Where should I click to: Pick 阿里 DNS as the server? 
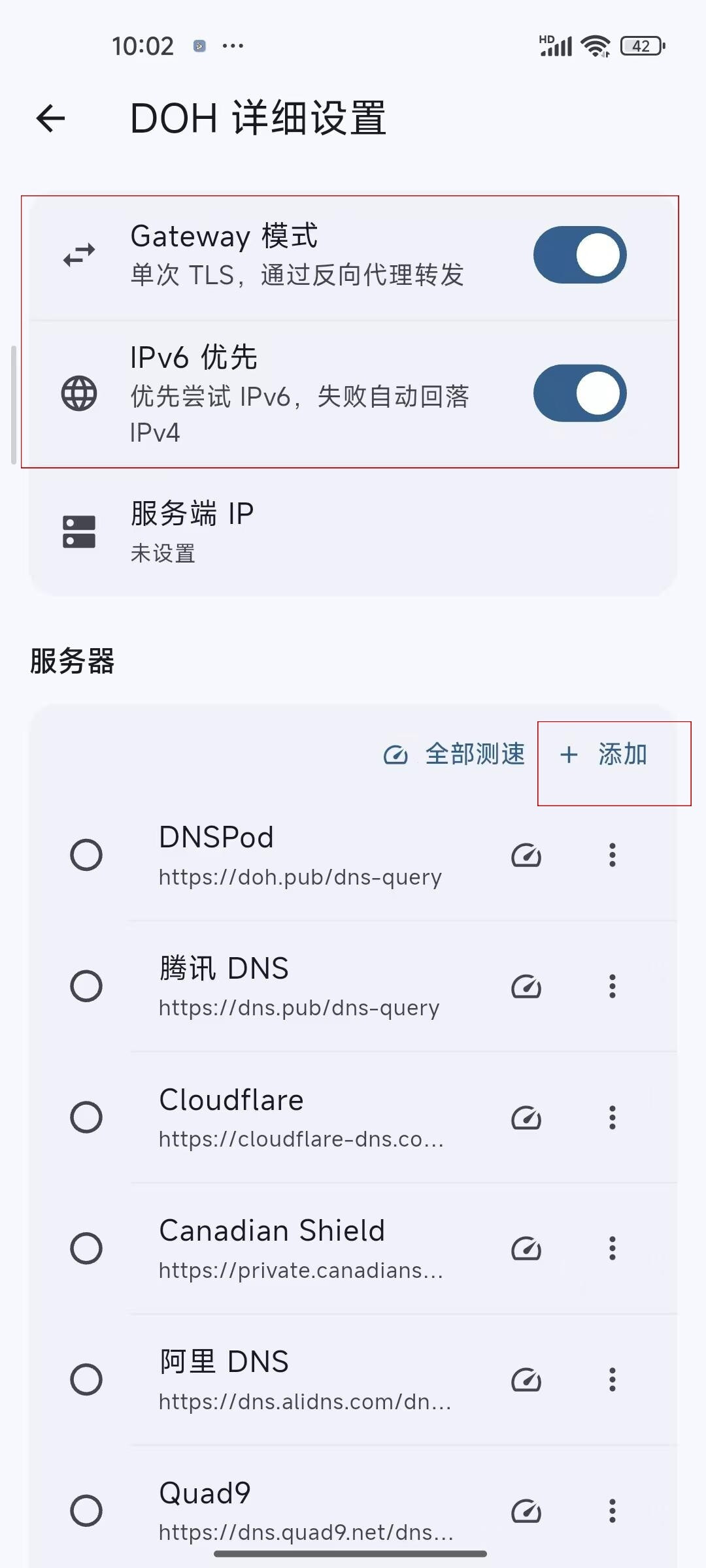(86, 1379)
